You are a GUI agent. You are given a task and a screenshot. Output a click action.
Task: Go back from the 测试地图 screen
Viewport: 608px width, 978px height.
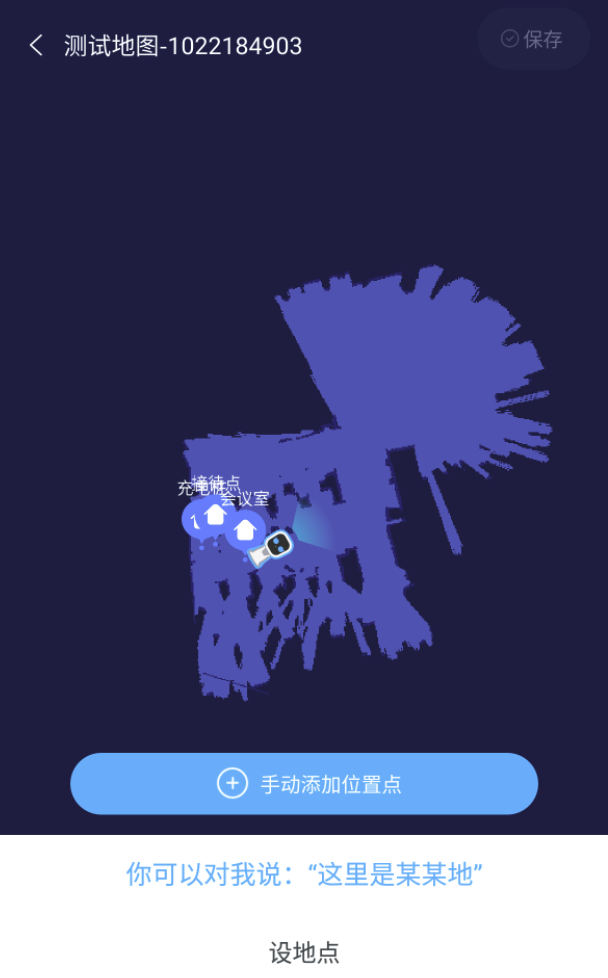click(36, 46)
